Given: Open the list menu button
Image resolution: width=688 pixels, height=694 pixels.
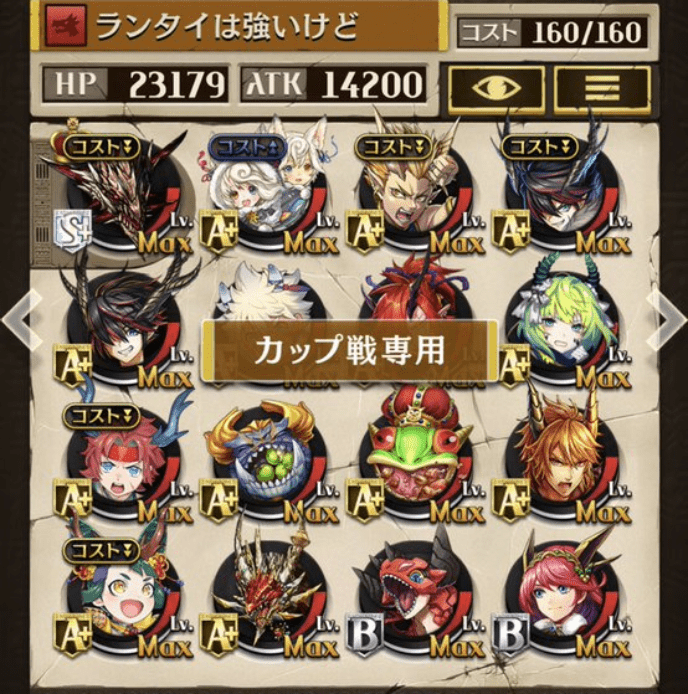Looking at the screenshot, I should pyautogui.click(x=602, y=90).
